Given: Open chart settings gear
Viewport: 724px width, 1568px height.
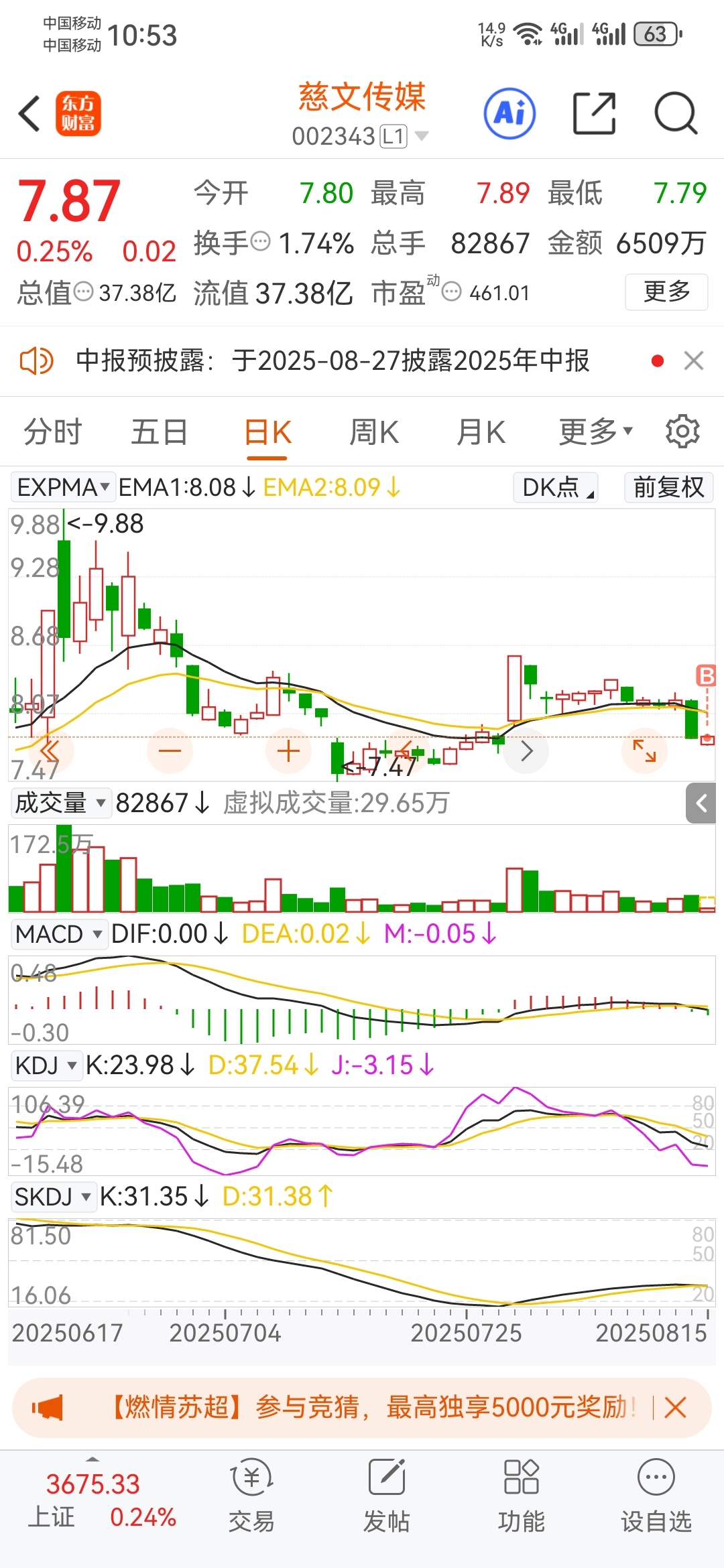Looking at the screenshot, I should [x=682, y=431].
